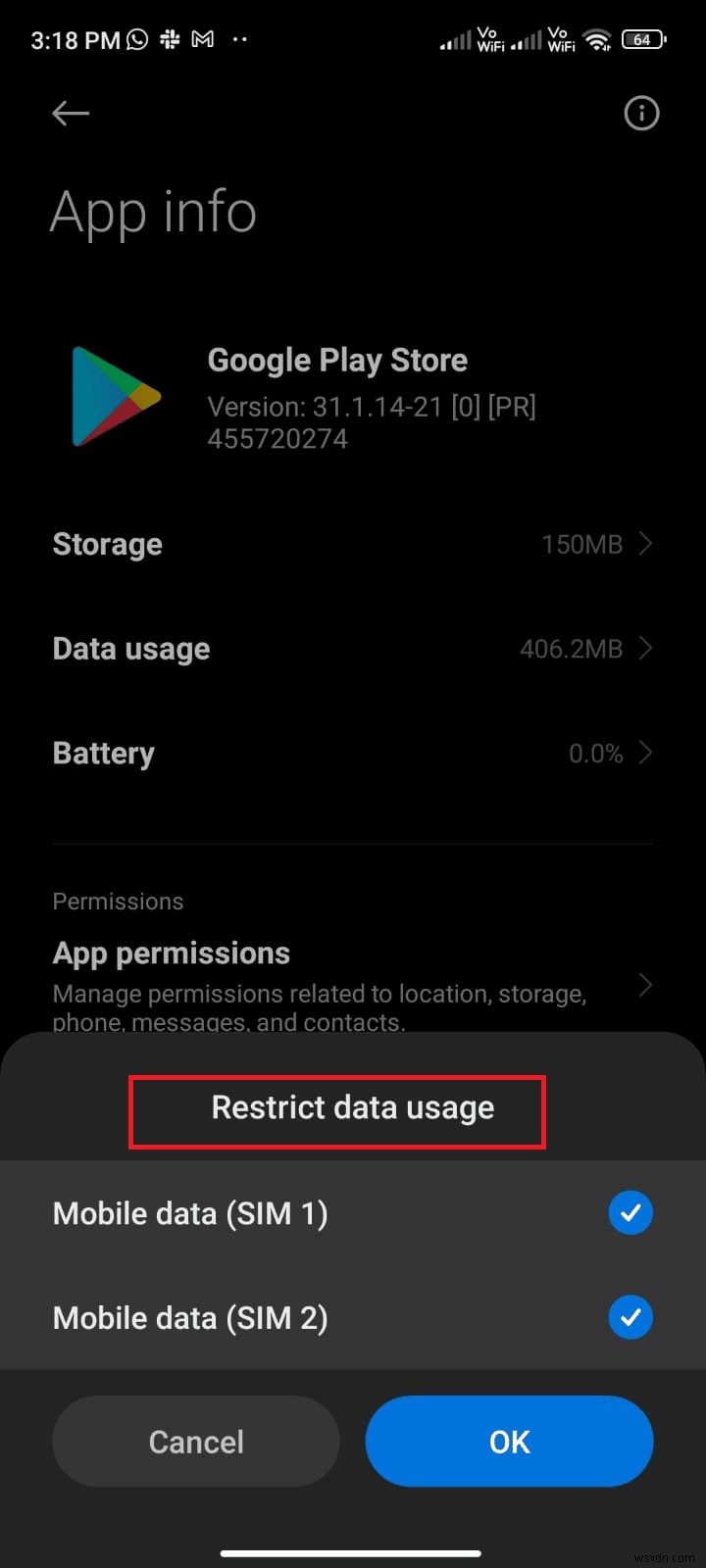This screenshot has width=706, height=1568.
Task: Uncheck both SIM options starting with SIM 1 checkmark
Action: (x=630, y=1213)
